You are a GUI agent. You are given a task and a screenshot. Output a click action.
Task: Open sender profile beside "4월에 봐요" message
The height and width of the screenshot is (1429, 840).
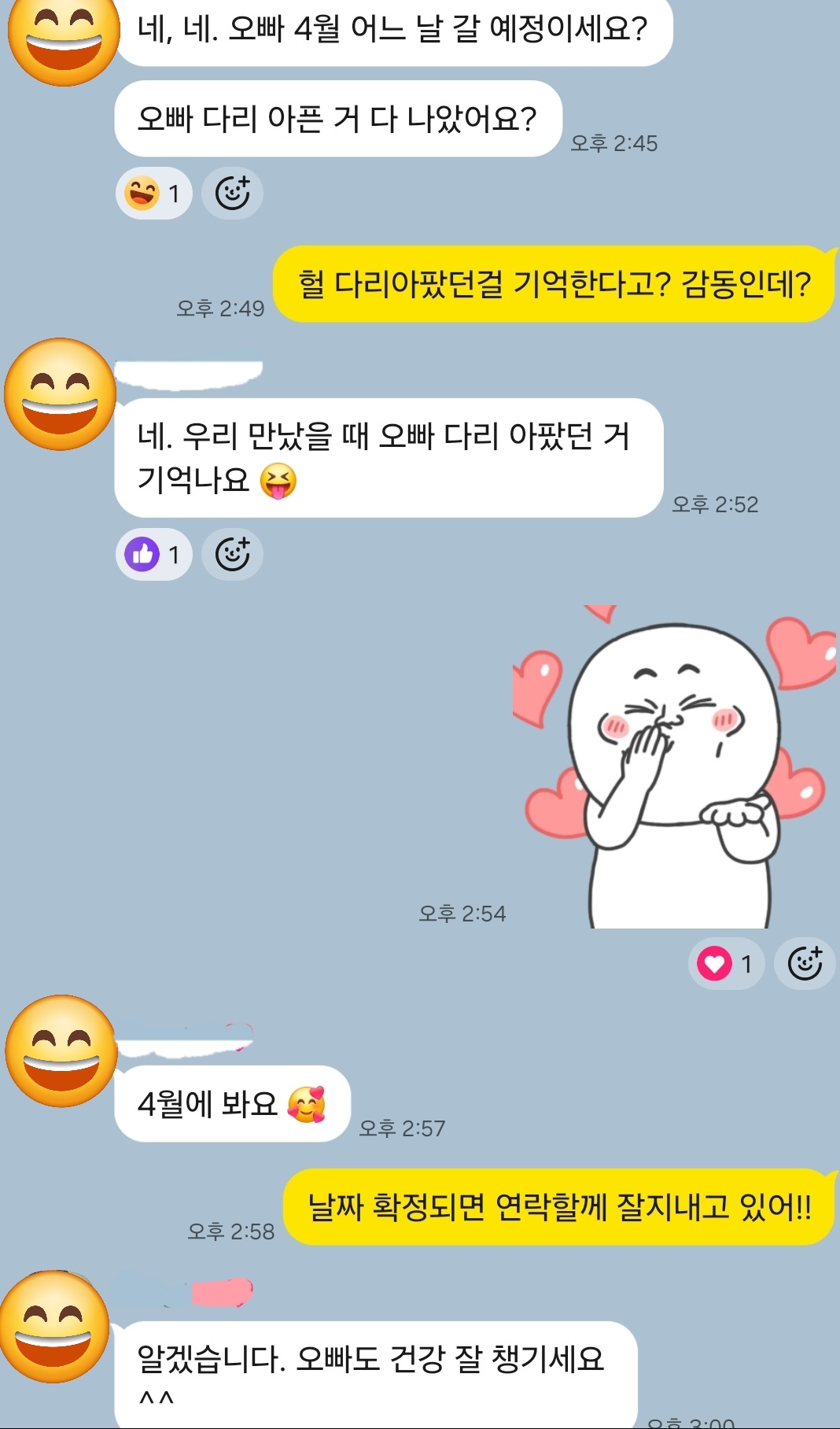(x=61, y=1051)
